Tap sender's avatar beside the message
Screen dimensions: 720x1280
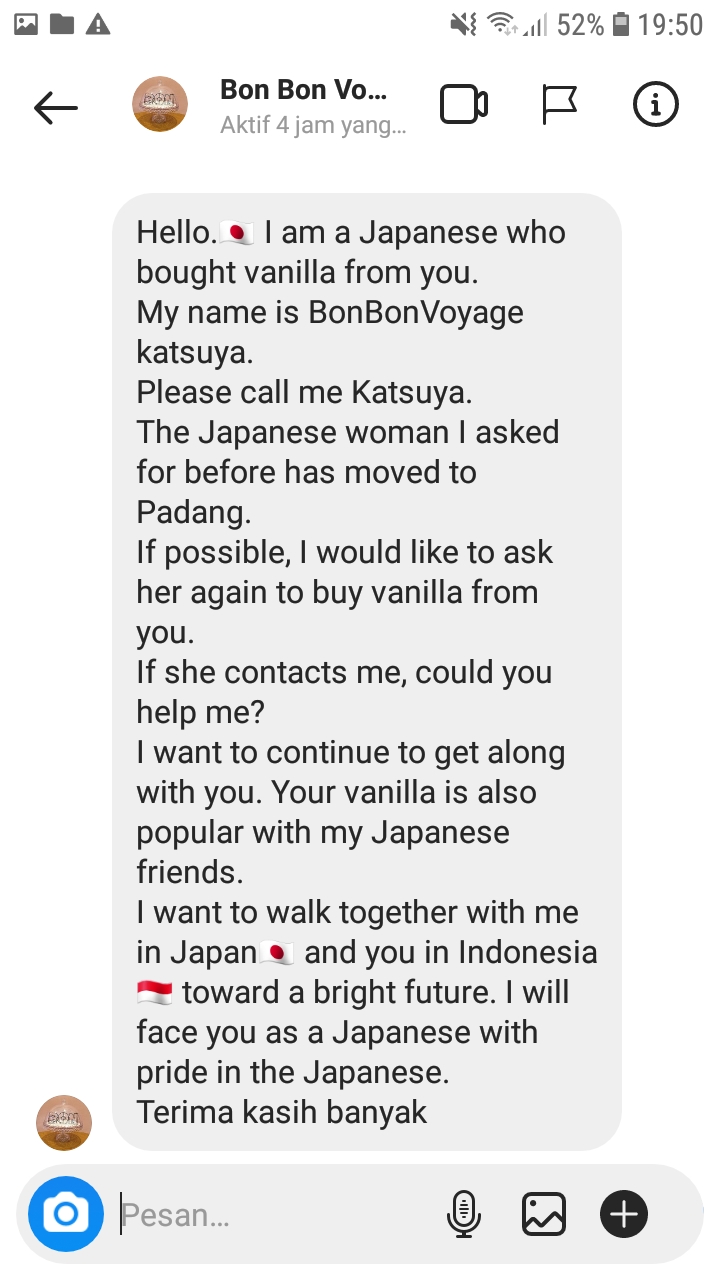pos(64,1122)
